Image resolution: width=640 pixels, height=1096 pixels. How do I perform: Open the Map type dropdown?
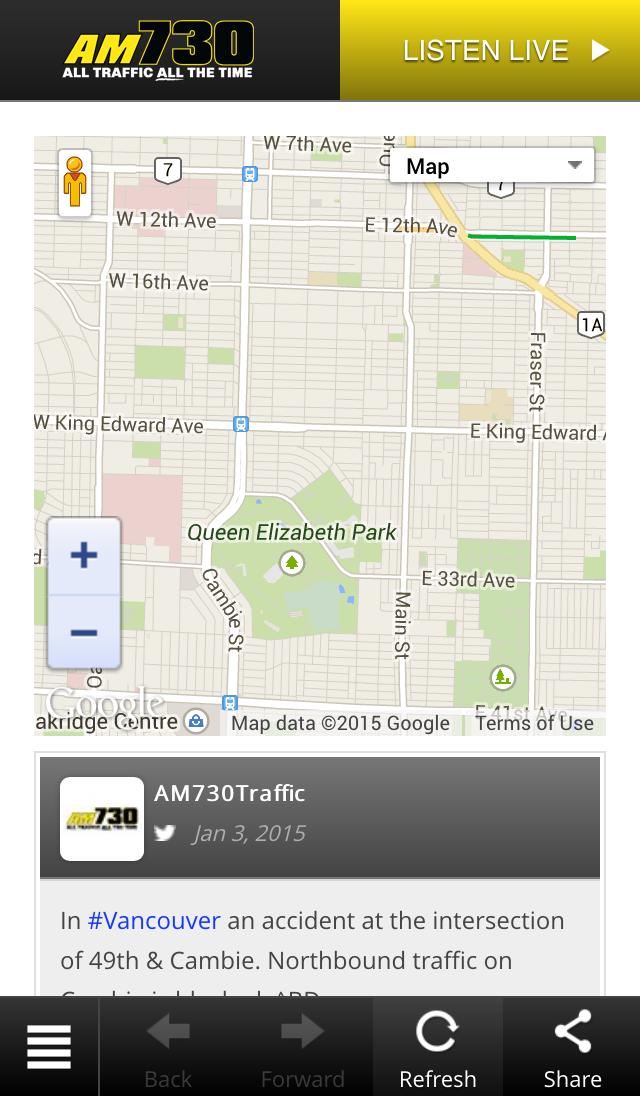(x=492, y=166)
